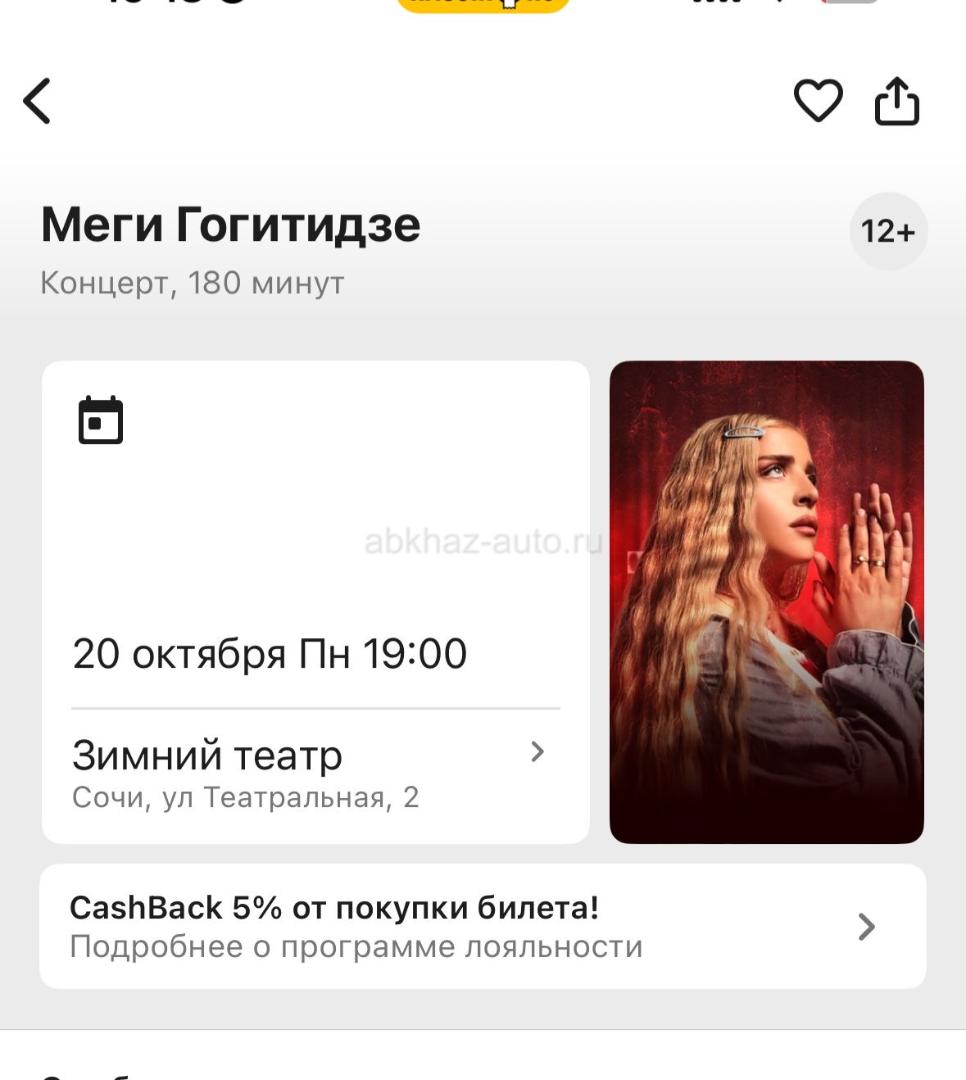Share this concert page
Screen dimensions: 966x1080
[x=897, y=101]
